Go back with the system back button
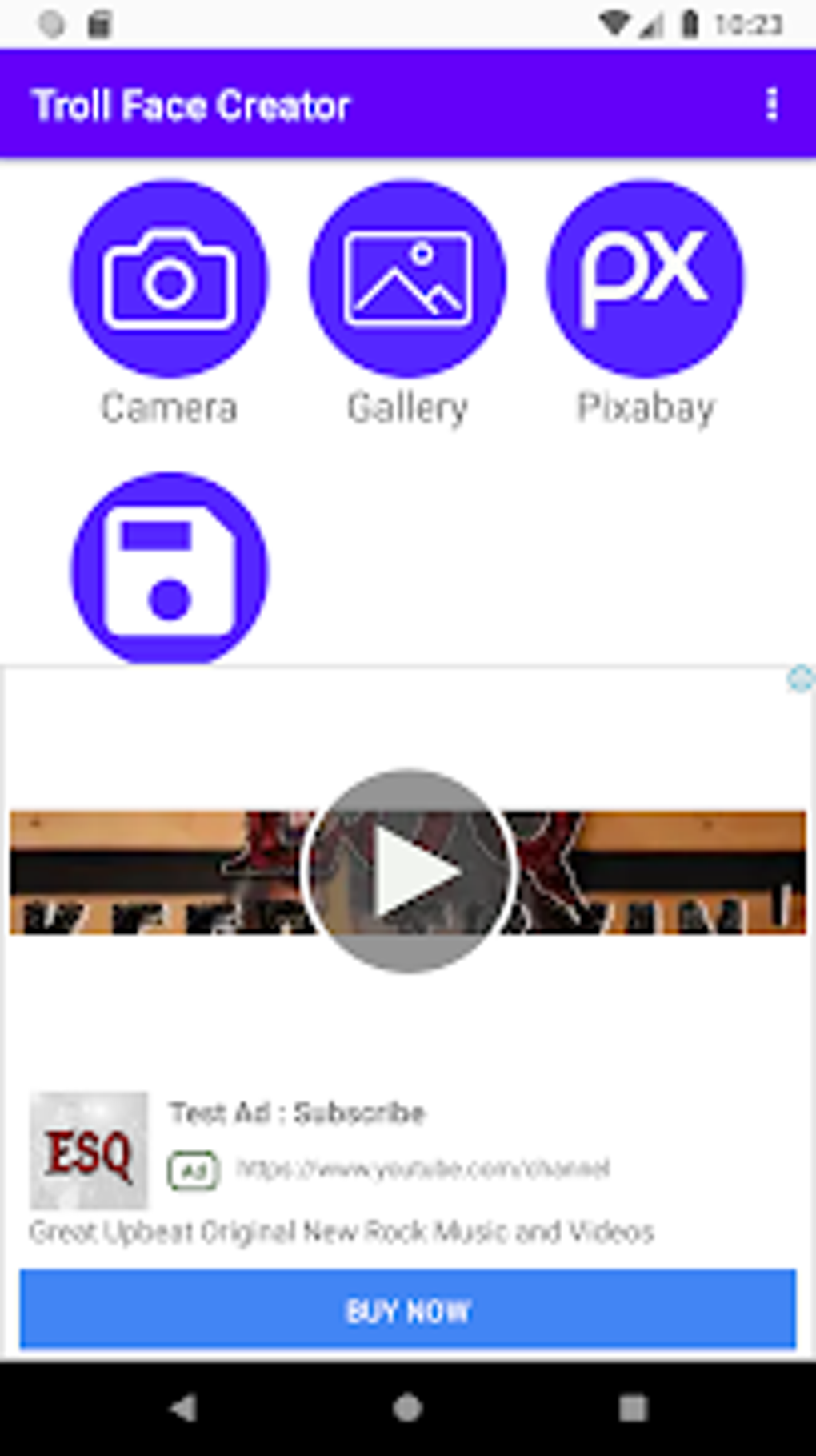 [185, 1407]
